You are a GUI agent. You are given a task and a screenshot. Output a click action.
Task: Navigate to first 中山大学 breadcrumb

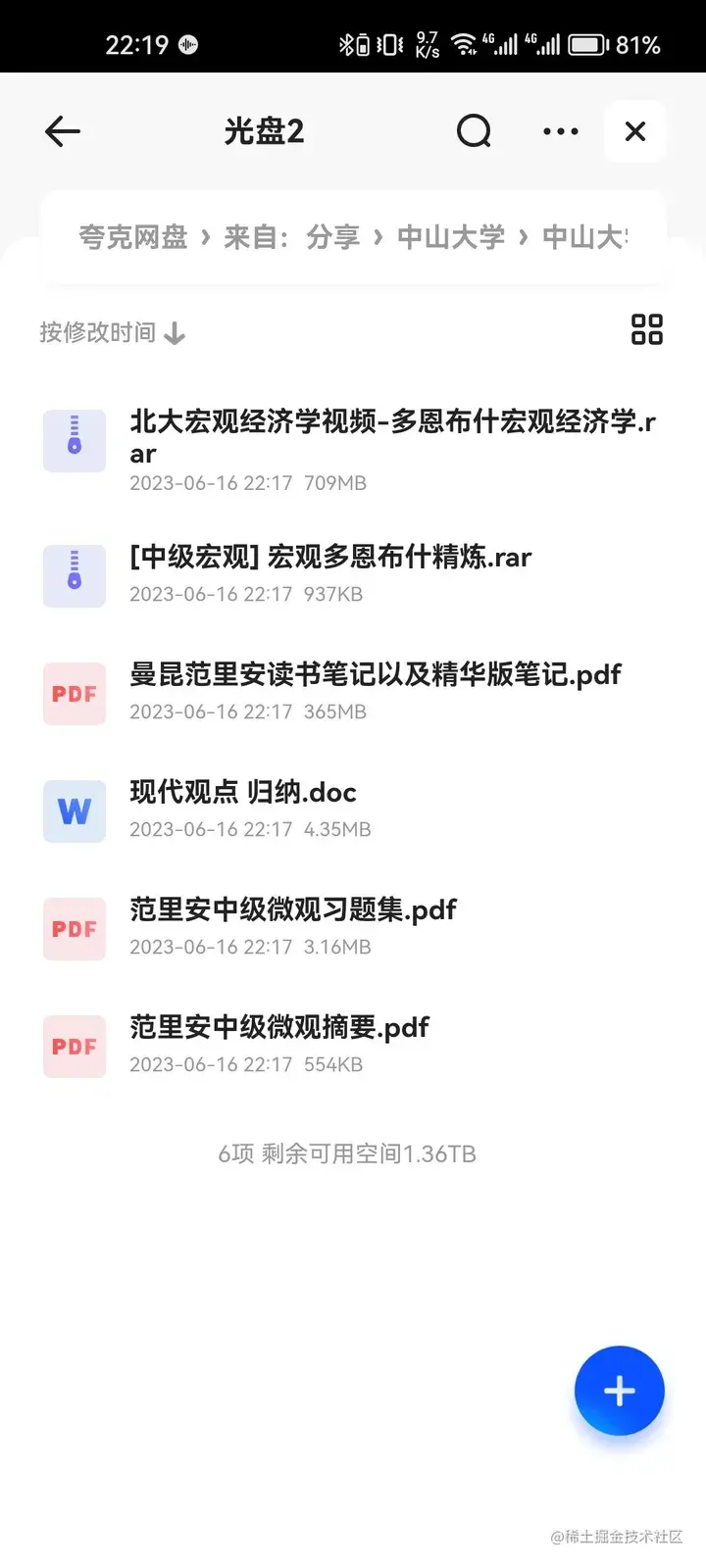coord(451,237)
